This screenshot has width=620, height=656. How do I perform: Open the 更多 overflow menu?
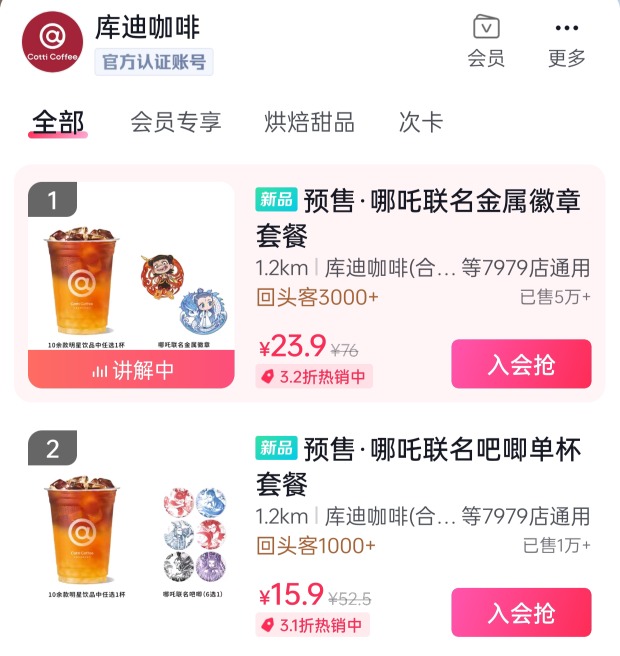point(566,40)
